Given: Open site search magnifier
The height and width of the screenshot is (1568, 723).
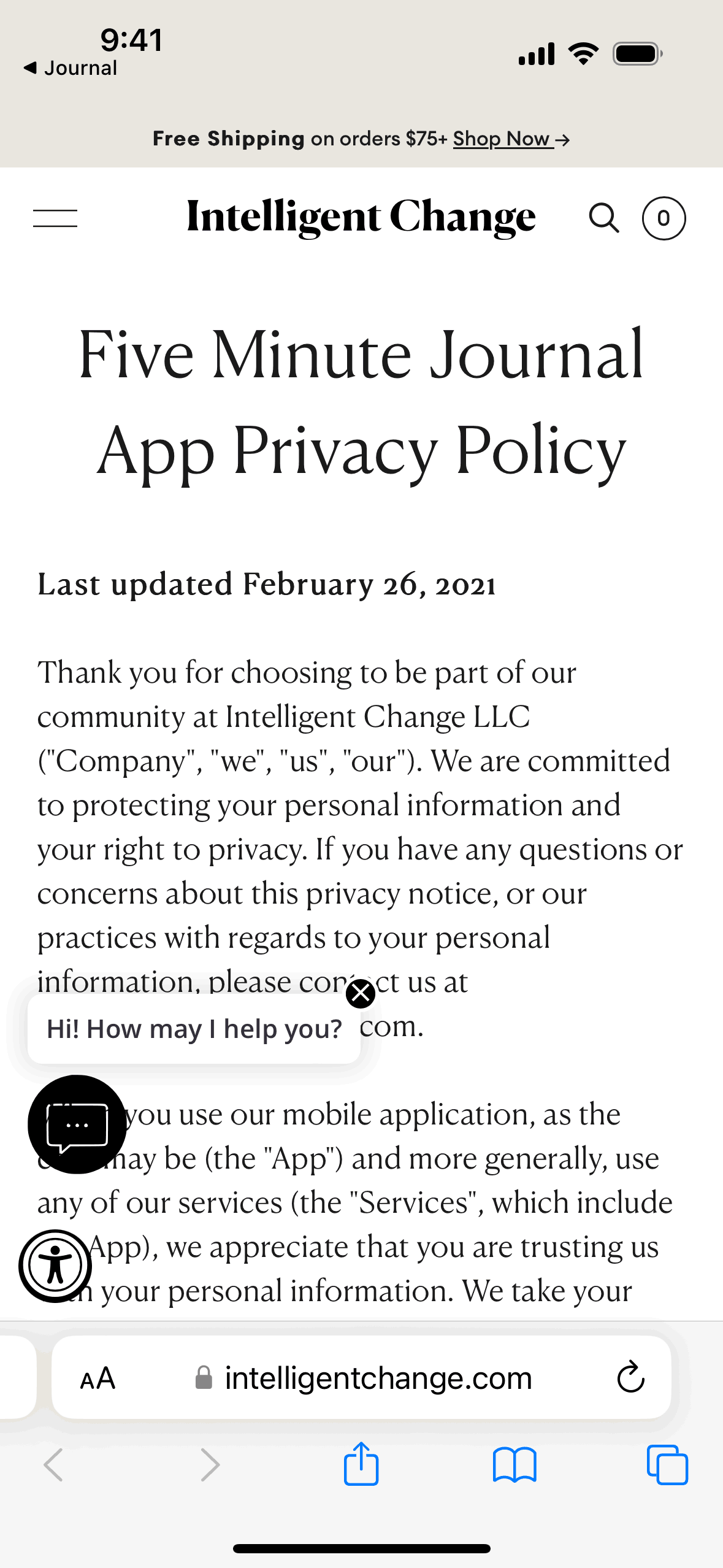Looking at the screenshot, I should pos(604,218).
